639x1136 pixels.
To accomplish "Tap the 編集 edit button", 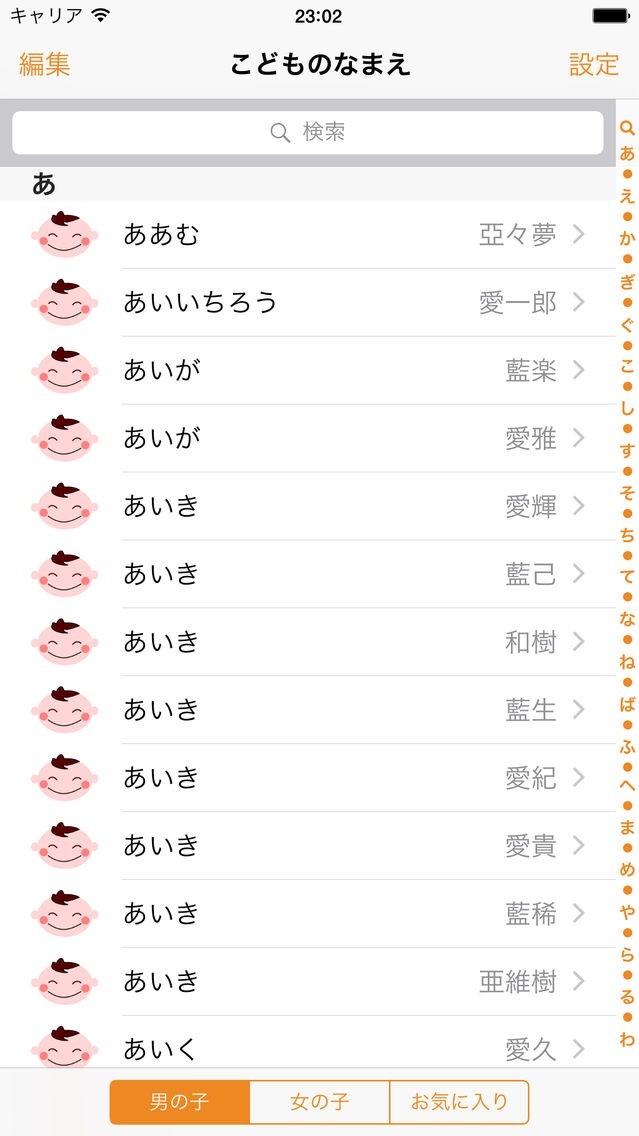I will (x=45, y=65).
